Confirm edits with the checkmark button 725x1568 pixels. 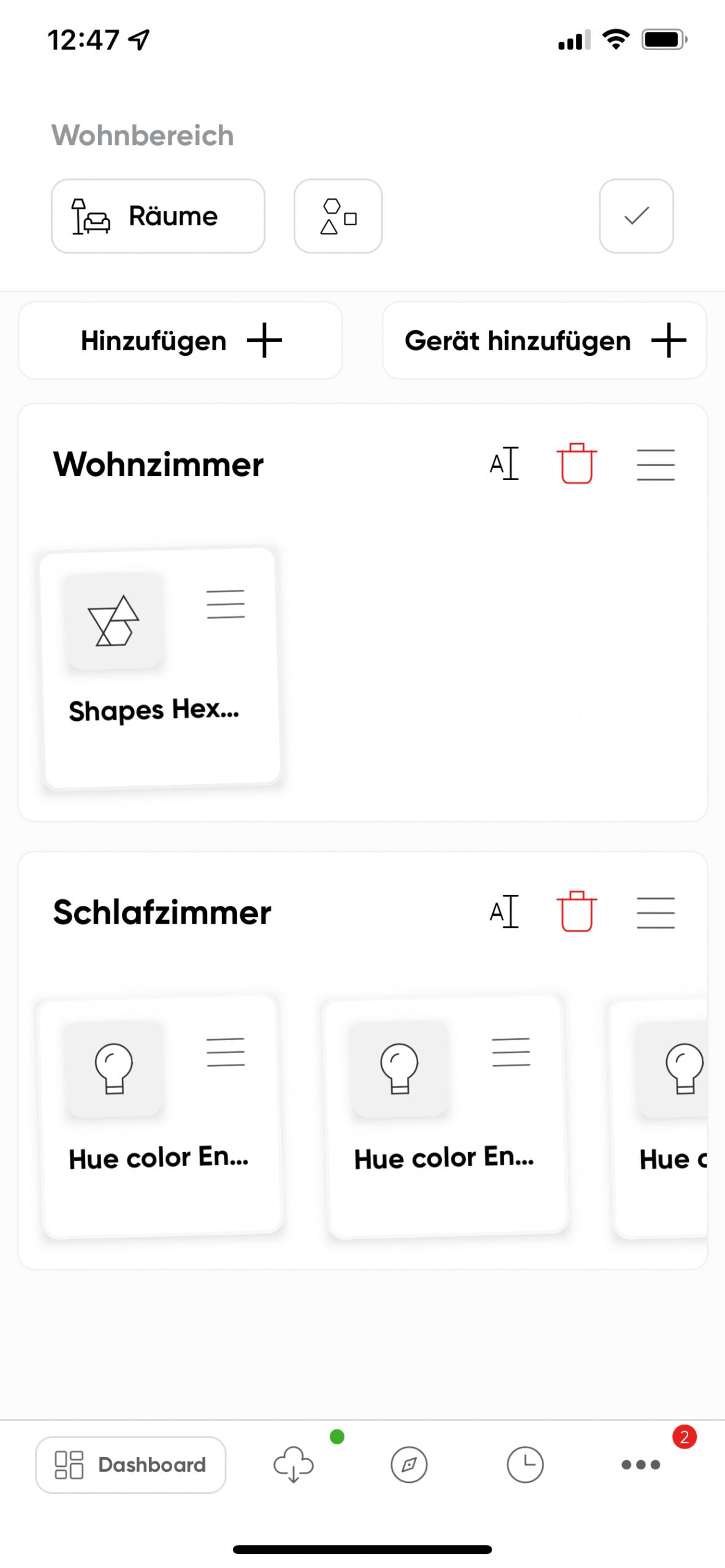pos(636,216)
